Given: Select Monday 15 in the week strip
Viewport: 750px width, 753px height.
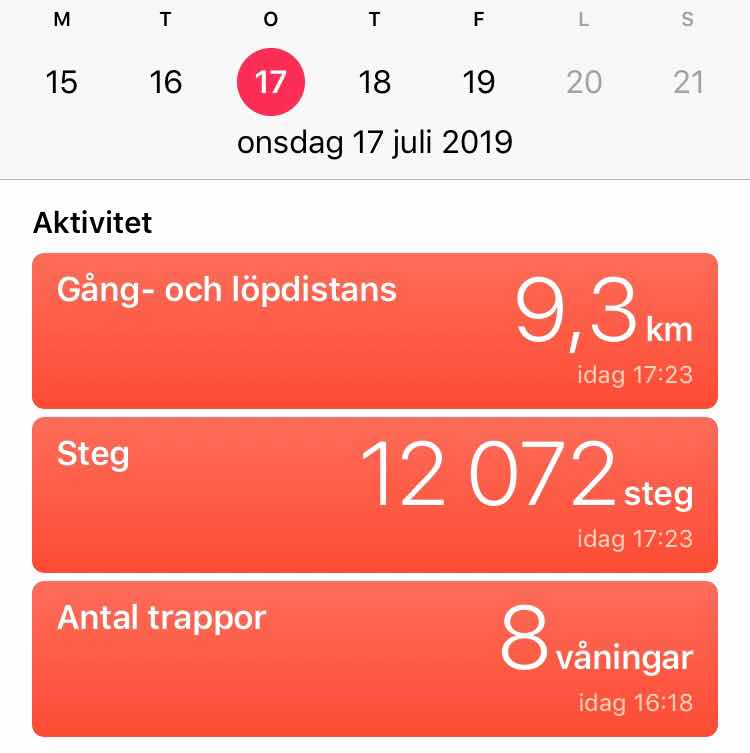Looking at the screenshot, I should pos(62,81).
